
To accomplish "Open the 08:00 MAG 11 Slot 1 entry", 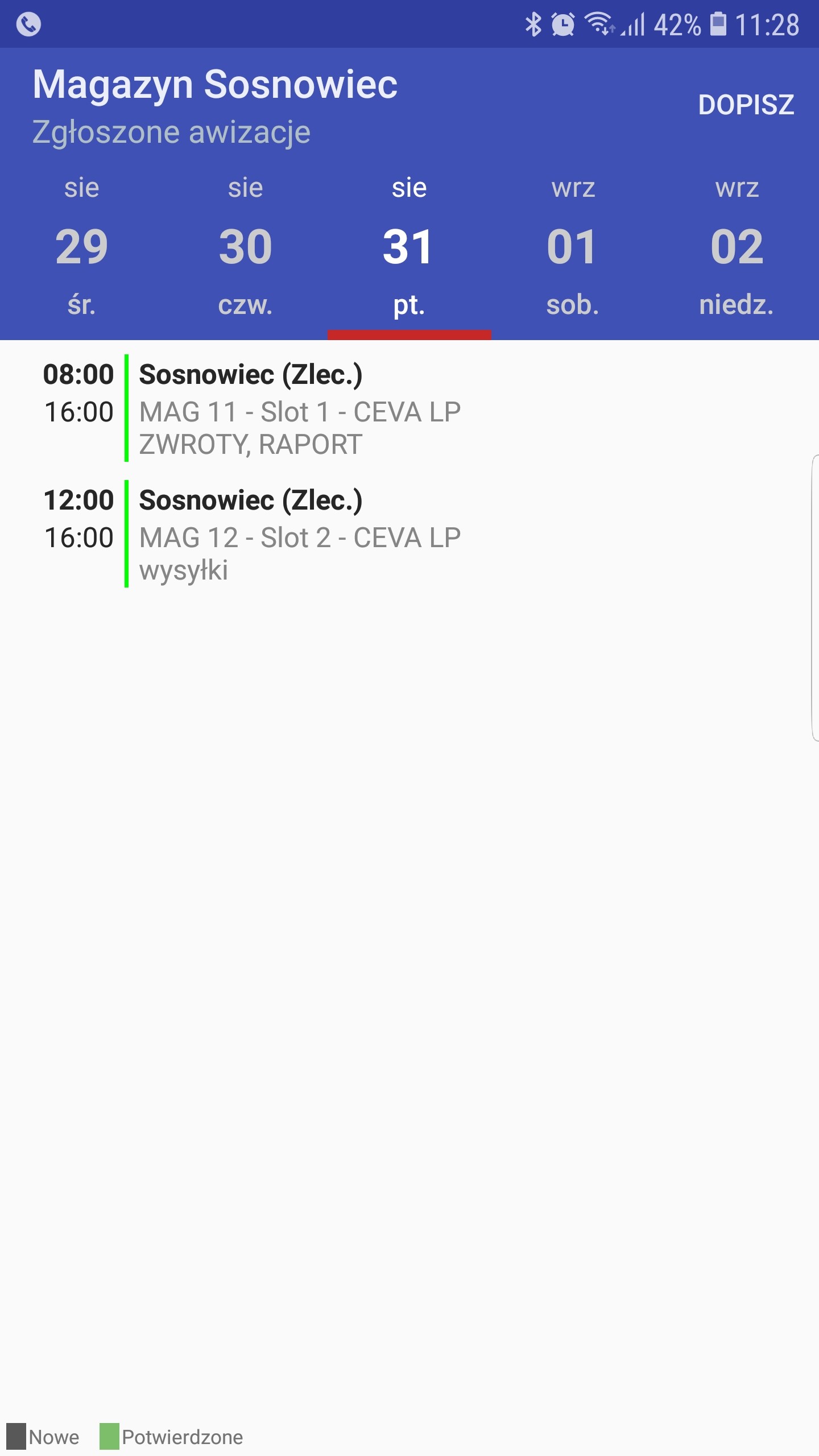I will pos(409,408).
